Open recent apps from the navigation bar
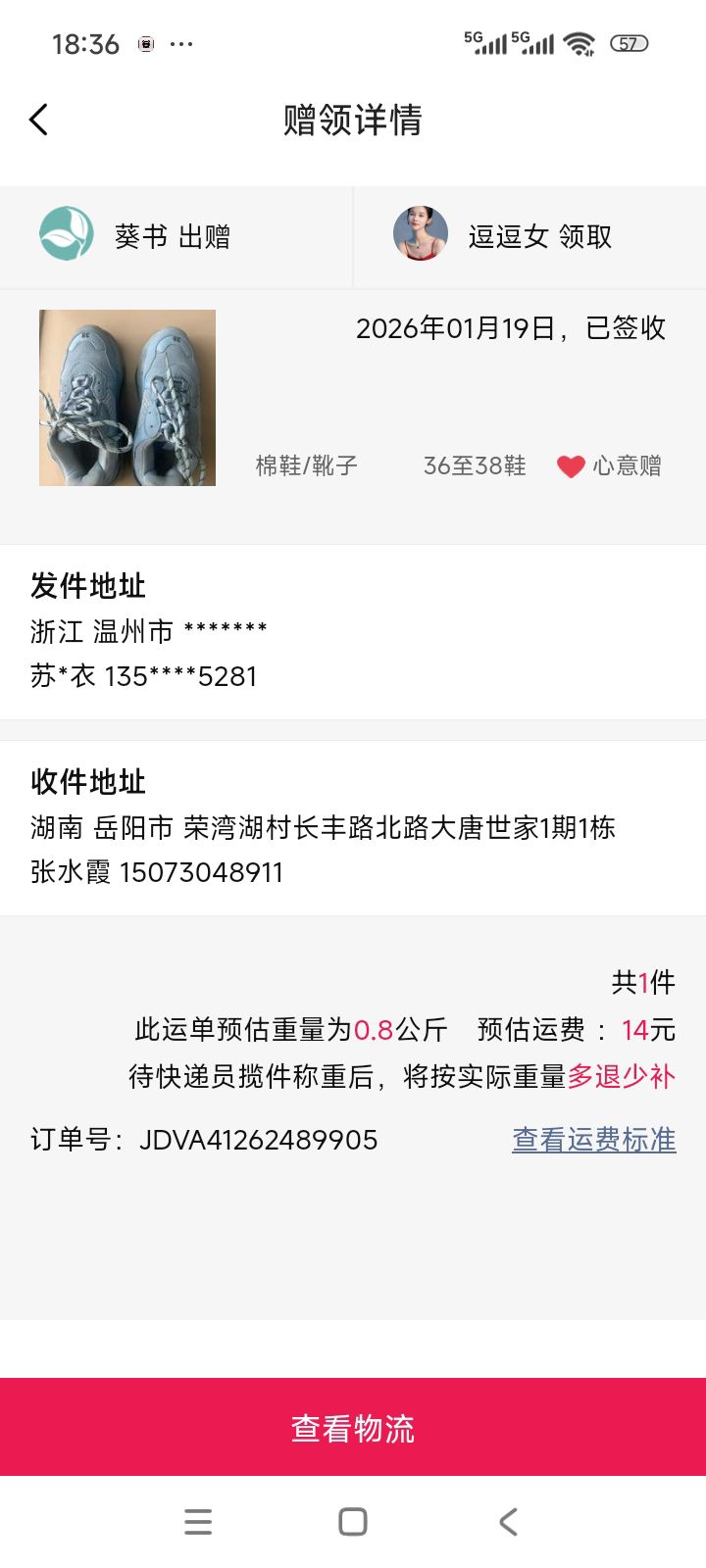 [198, 1522]
